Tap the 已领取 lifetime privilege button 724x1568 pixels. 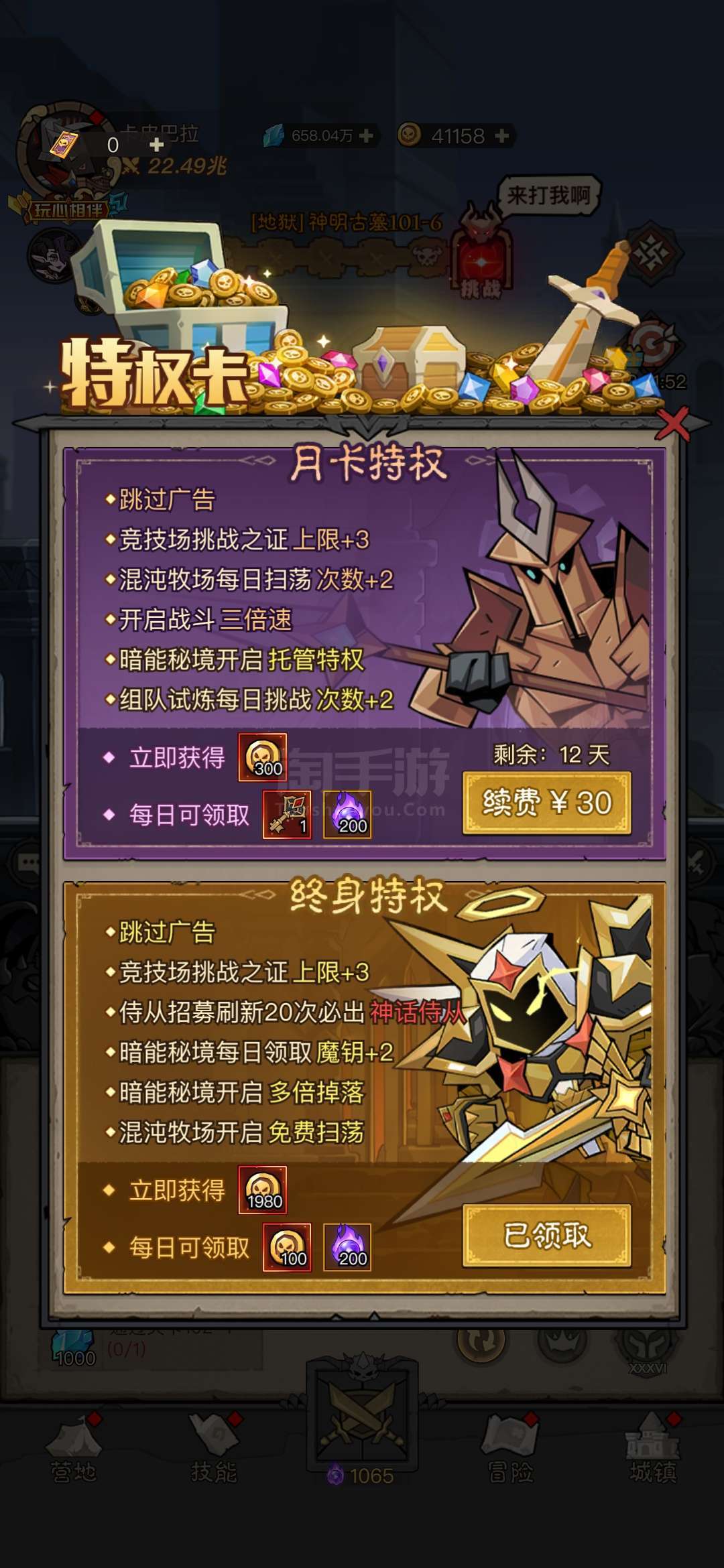tap(546, 1235)
